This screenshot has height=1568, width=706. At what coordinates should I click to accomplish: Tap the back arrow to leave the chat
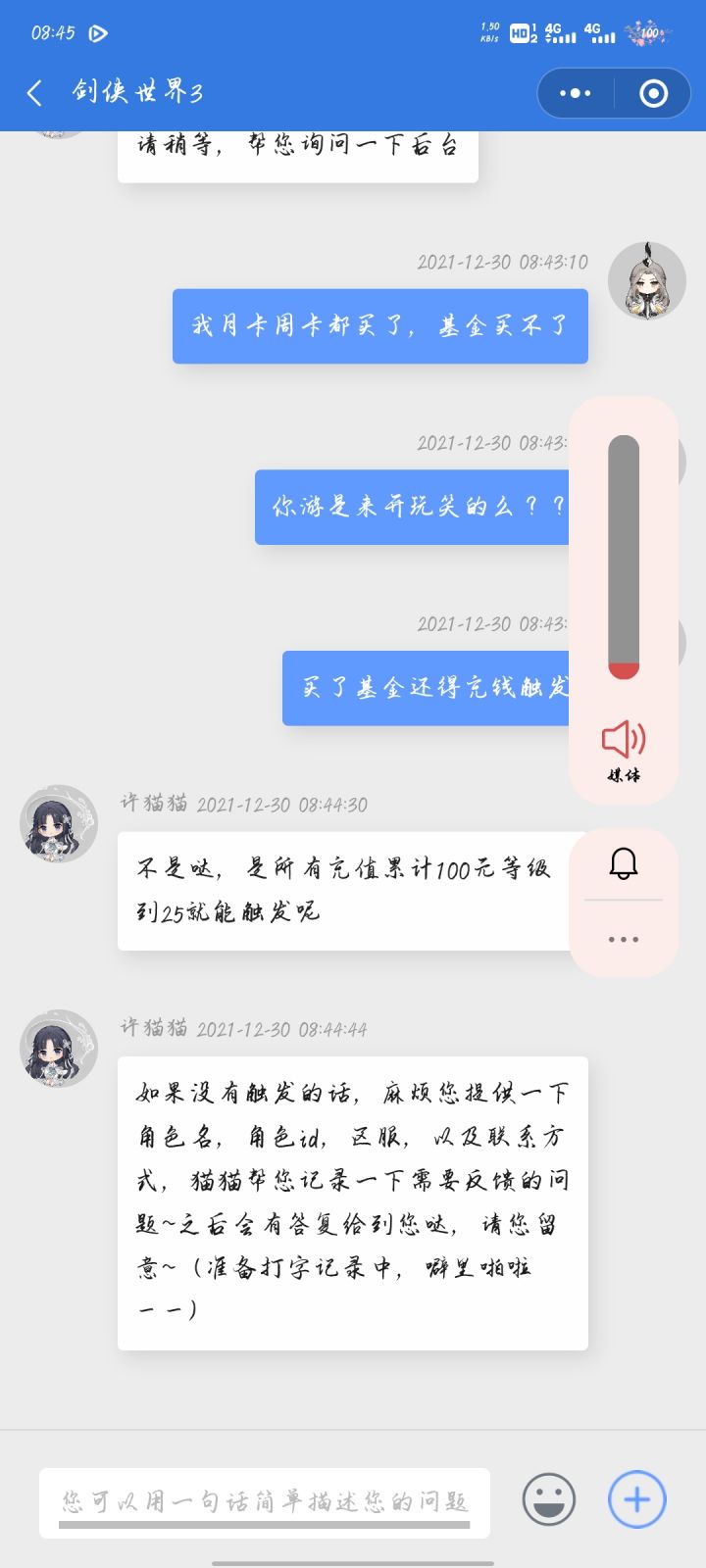[34, 91]
